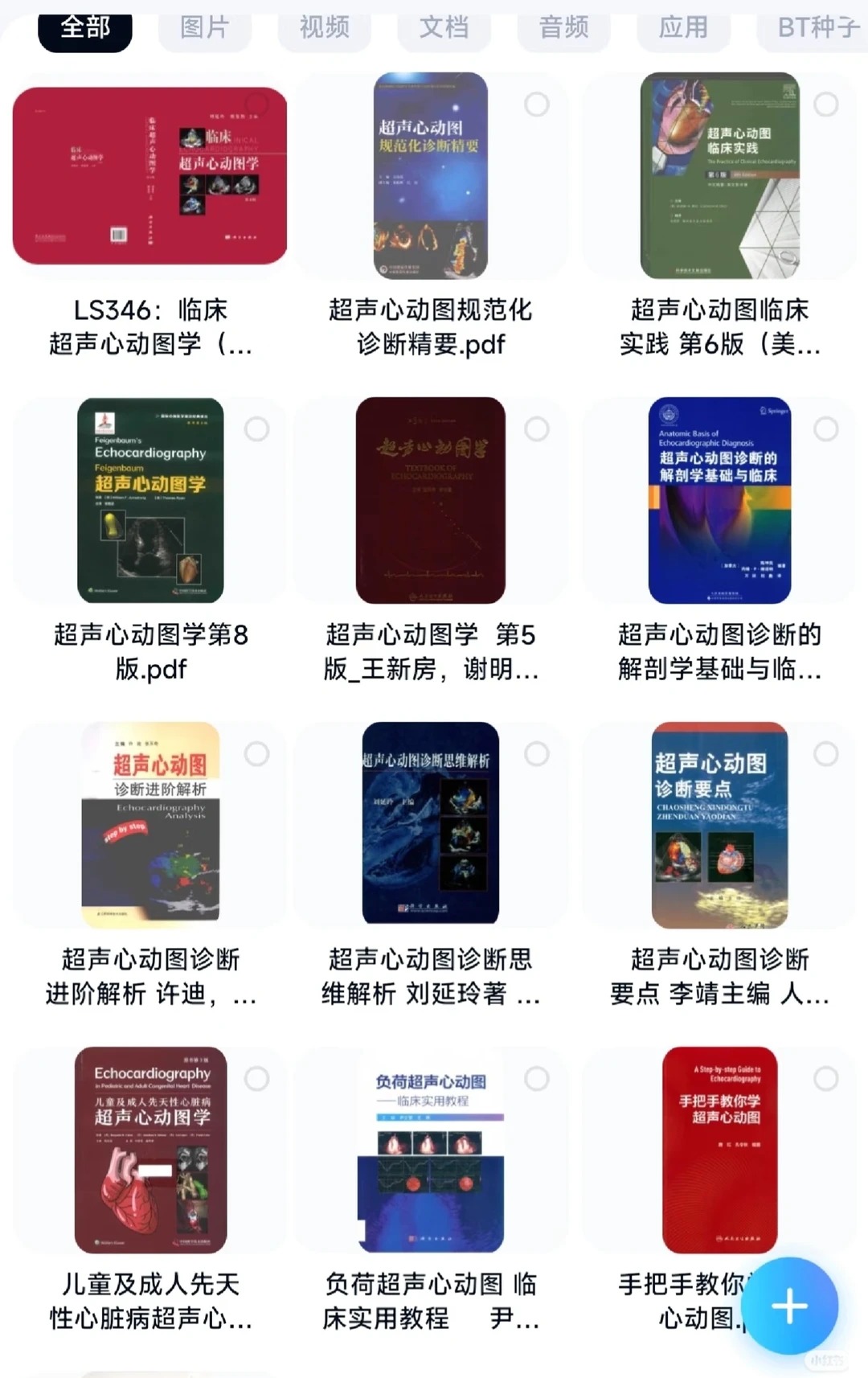Switch to the 音频 tab
868x1378 pixels.
pyautogui.click(x=564, y=29)
